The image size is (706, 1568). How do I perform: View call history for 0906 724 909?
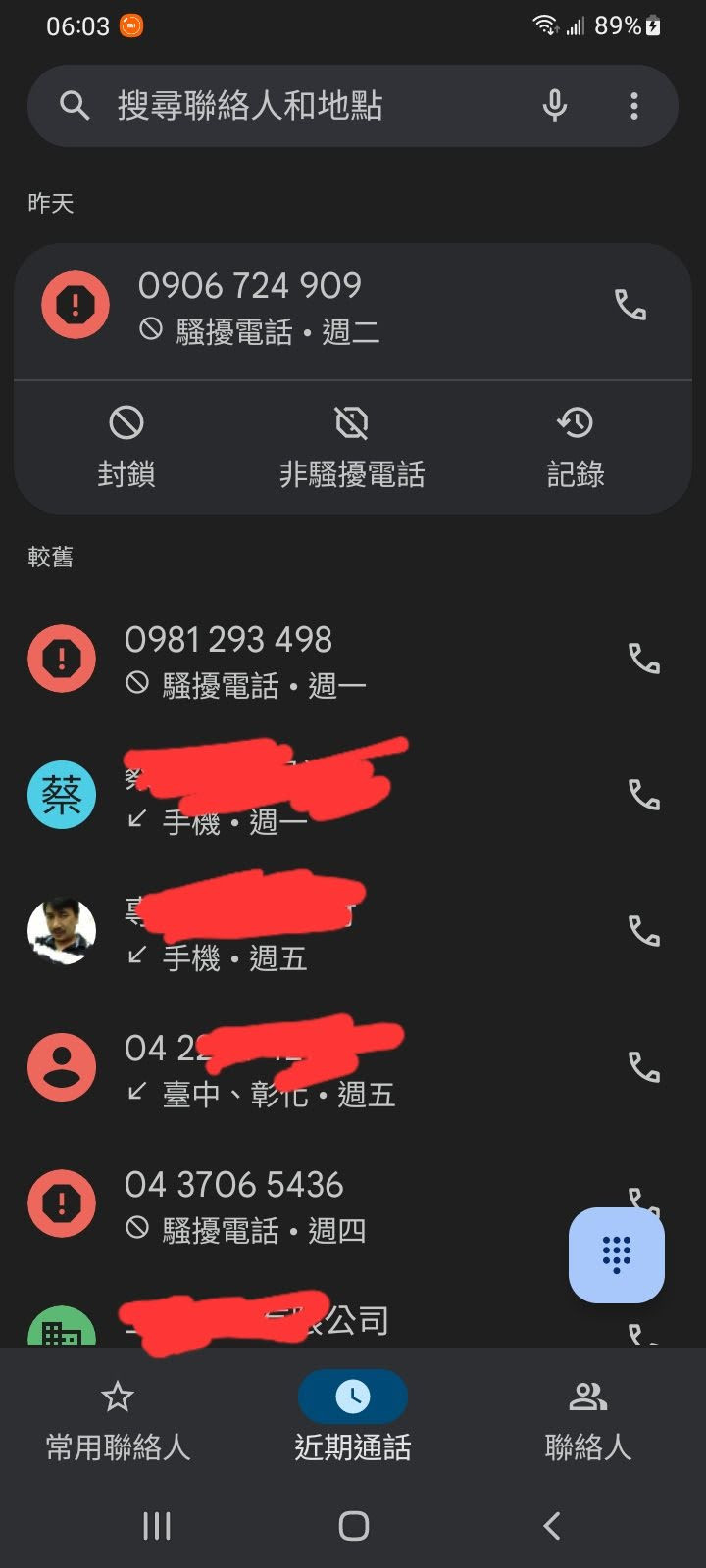coord(576,446)
